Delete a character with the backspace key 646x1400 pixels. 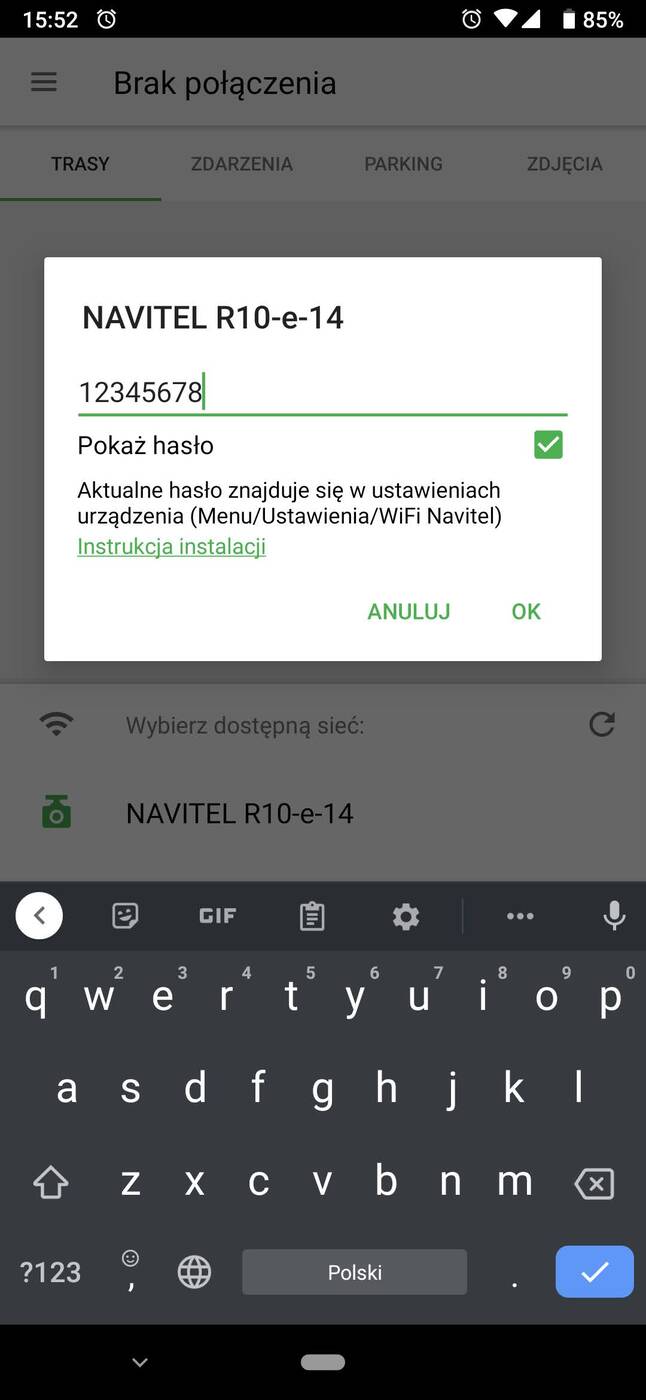pyautogui.click(x=594, y=1184)
